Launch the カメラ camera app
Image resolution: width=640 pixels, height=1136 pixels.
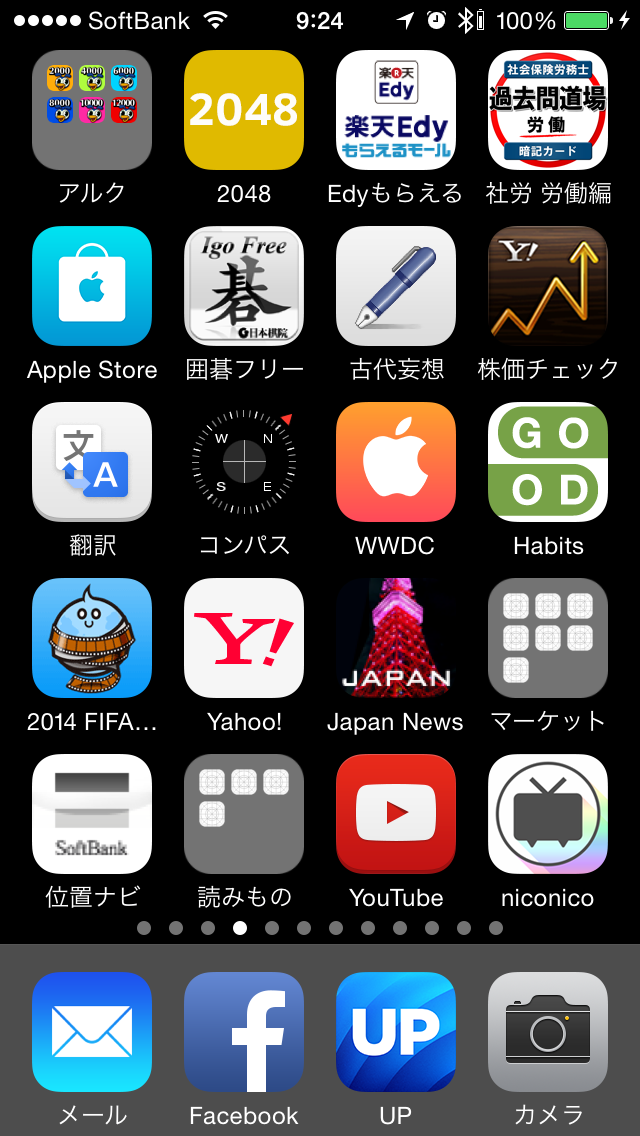pos(548,1032)
